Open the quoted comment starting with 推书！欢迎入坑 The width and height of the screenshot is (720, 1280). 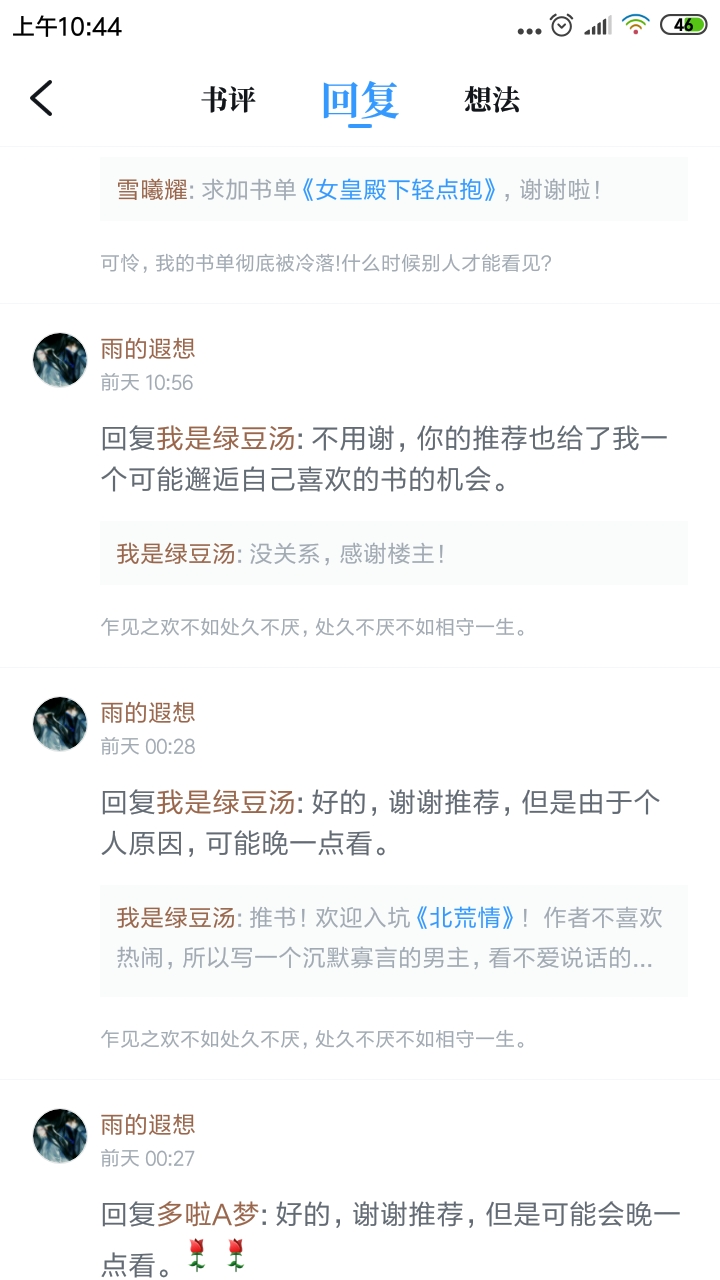[x=394, y=940]
